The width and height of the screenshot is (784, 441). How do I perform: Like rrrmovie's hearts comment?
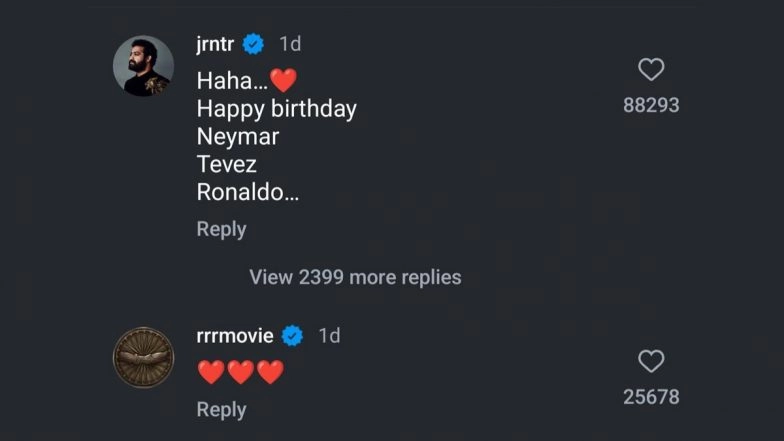tap(651, 362)
